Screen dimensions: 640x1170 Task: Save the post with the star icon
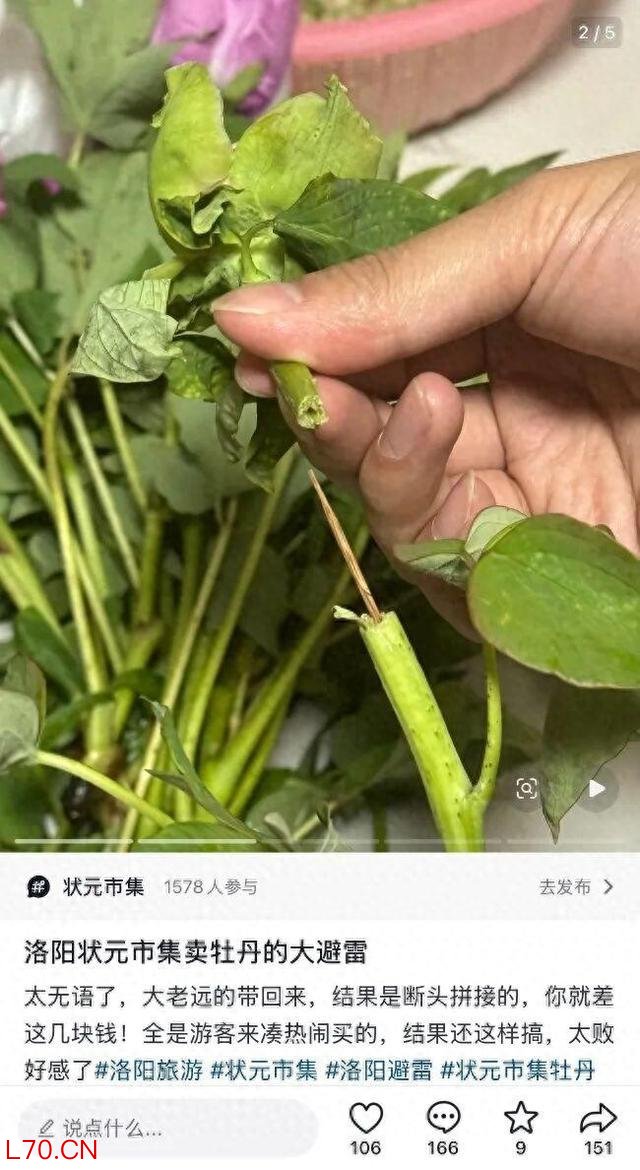coord(520,1119)
